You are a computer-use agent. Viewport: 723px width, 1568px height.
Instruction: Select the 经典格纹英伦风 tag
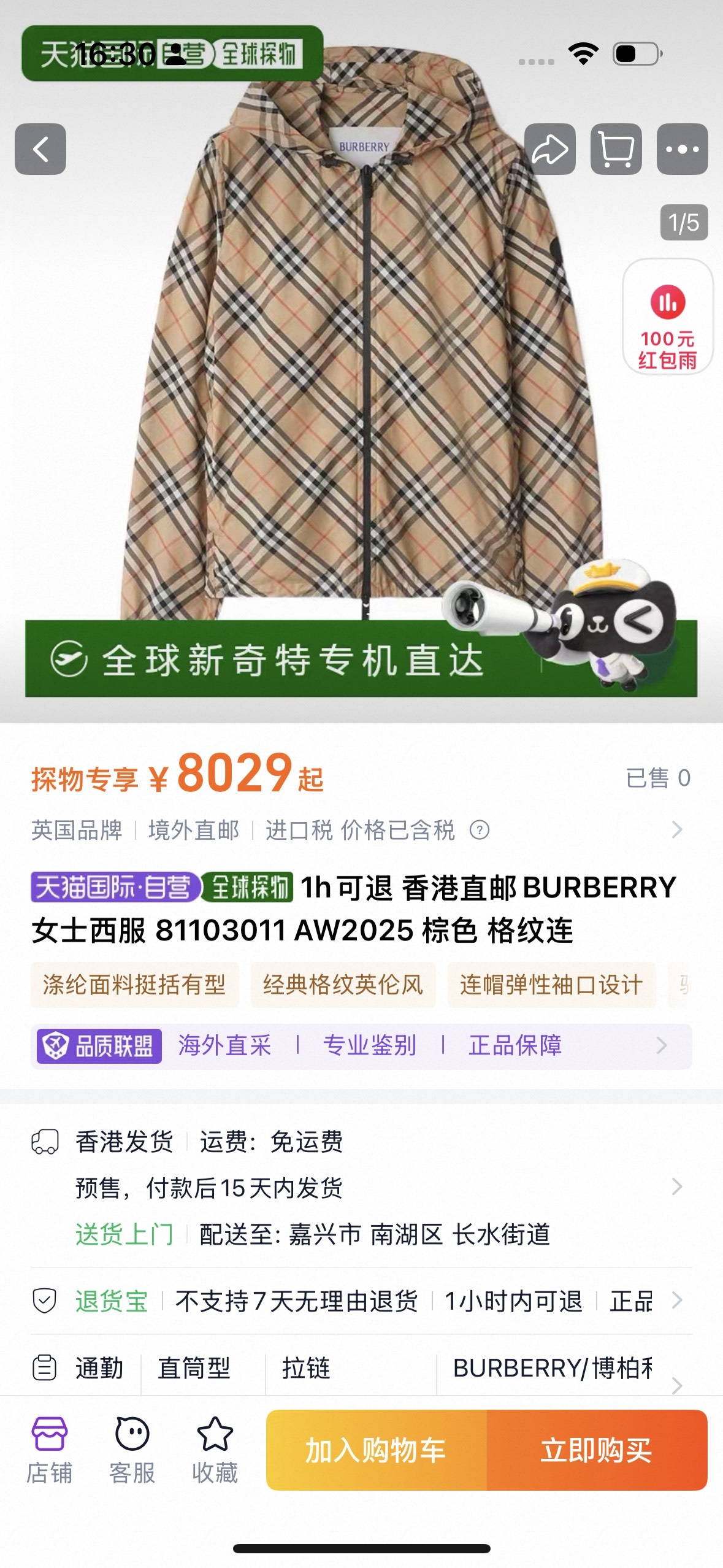point(343,985)
